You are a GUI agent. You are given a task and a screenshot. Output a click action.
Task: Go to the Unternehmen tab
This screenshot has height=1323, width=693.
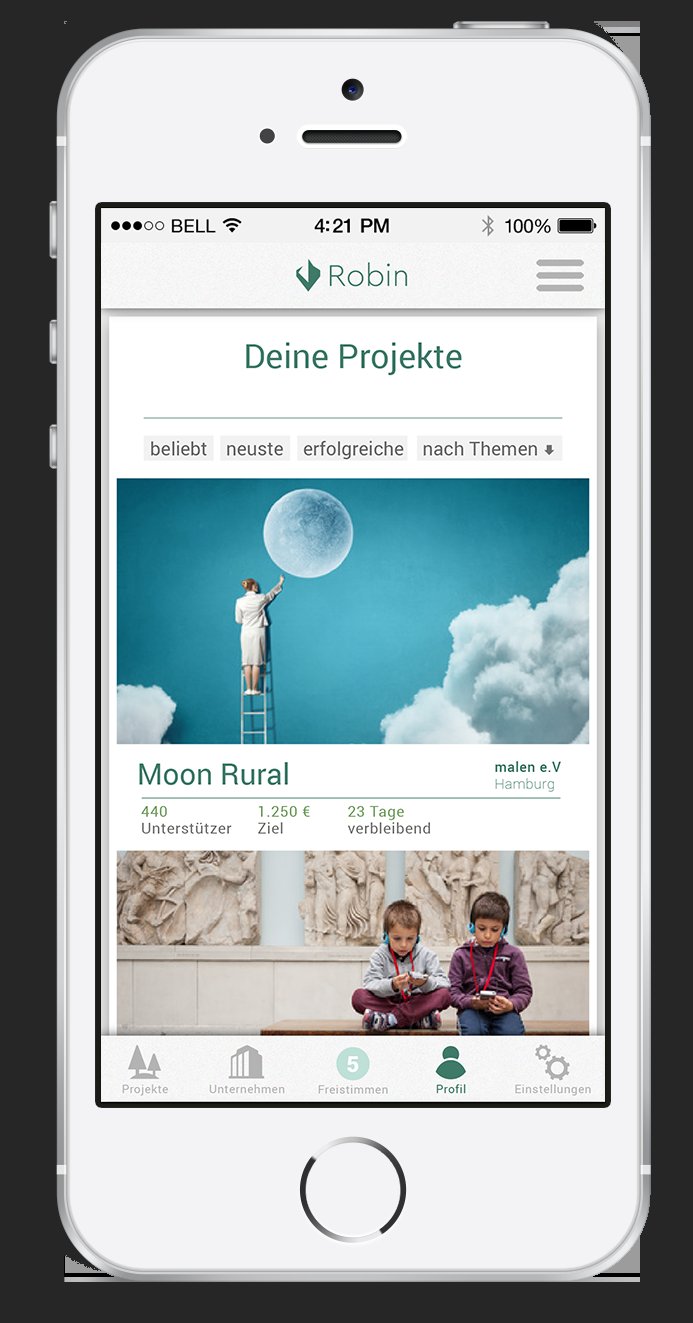click(x=247, y=1070)
